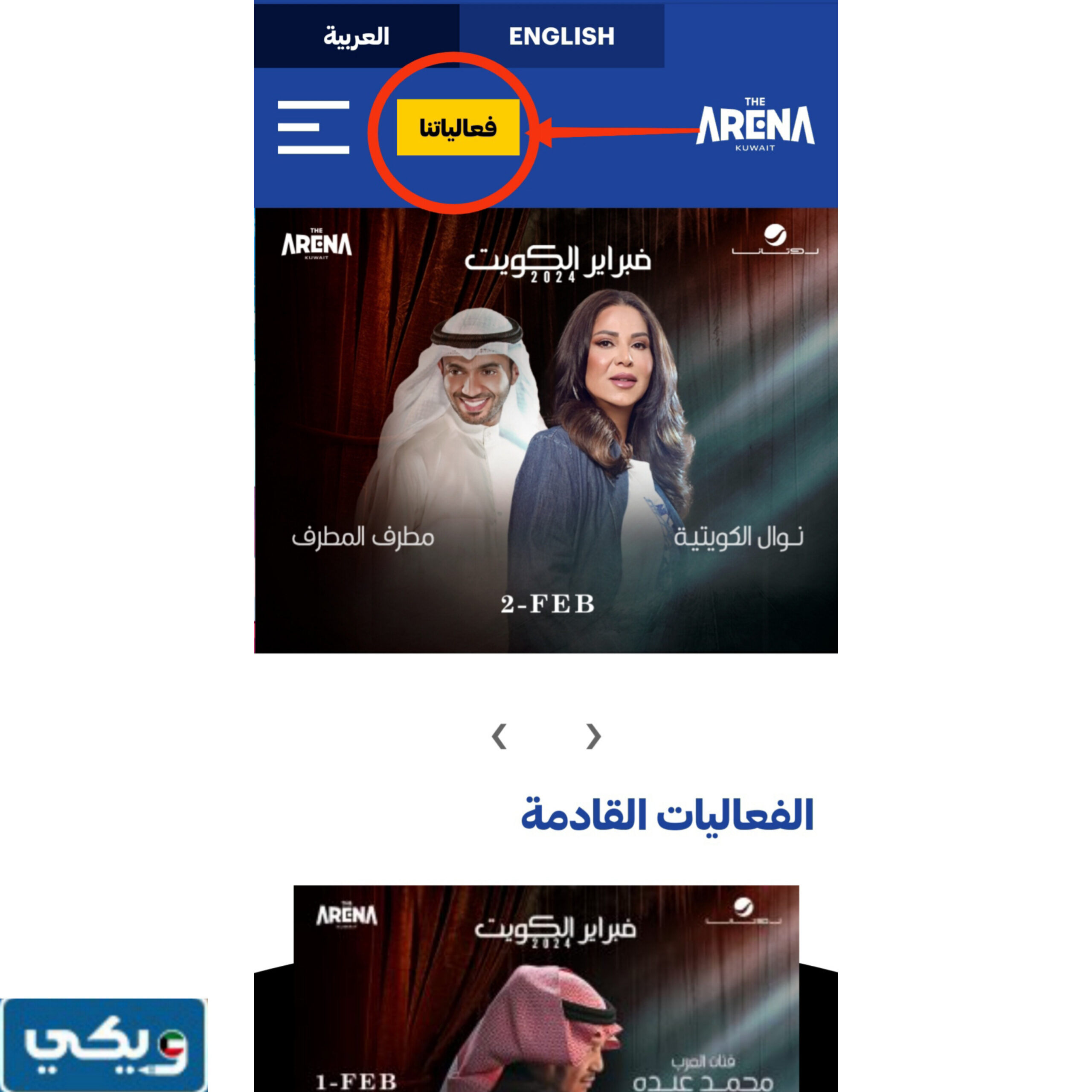Tap the yellow فعالياتنا button
Screen dimensions: 1092x1092
[x=458, y=127]
